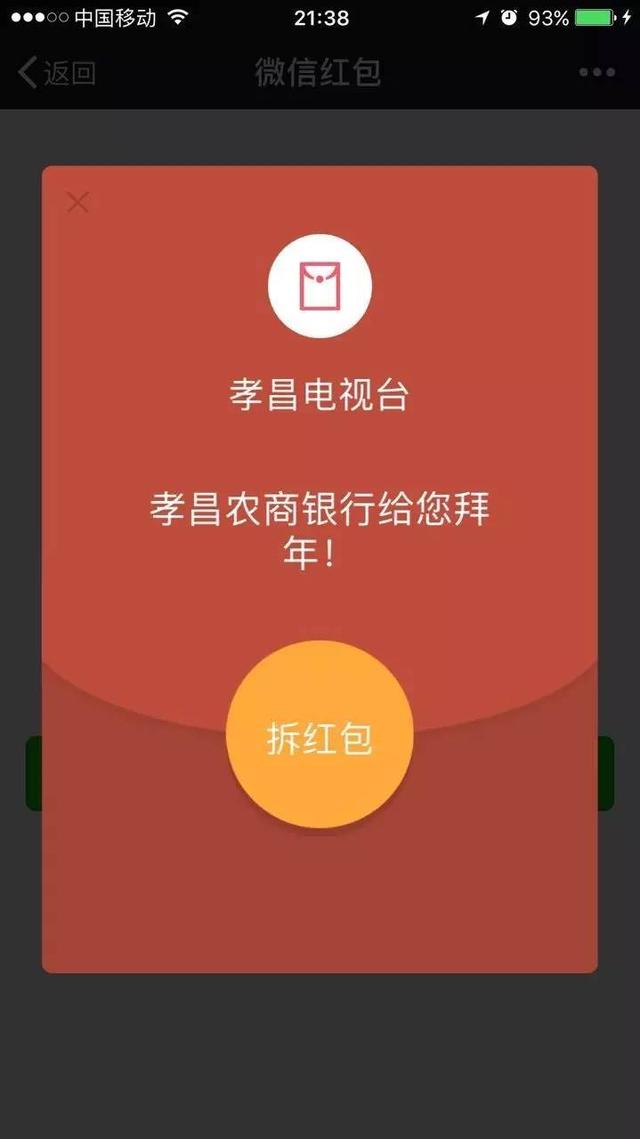Go back with the 返回 button
This screenshot has height=1139, width=640.
tap(57, 73)
